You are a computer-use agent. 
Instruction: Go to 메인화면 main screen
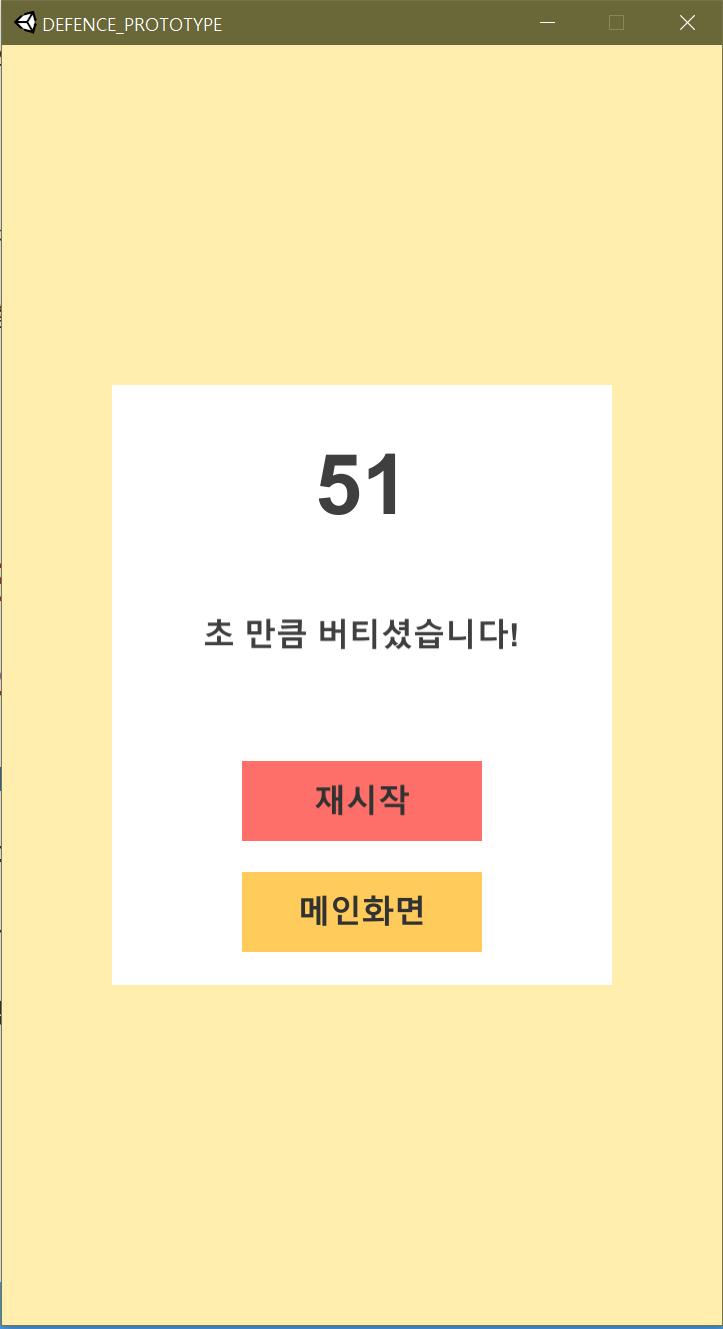click(x=361, y=911)
